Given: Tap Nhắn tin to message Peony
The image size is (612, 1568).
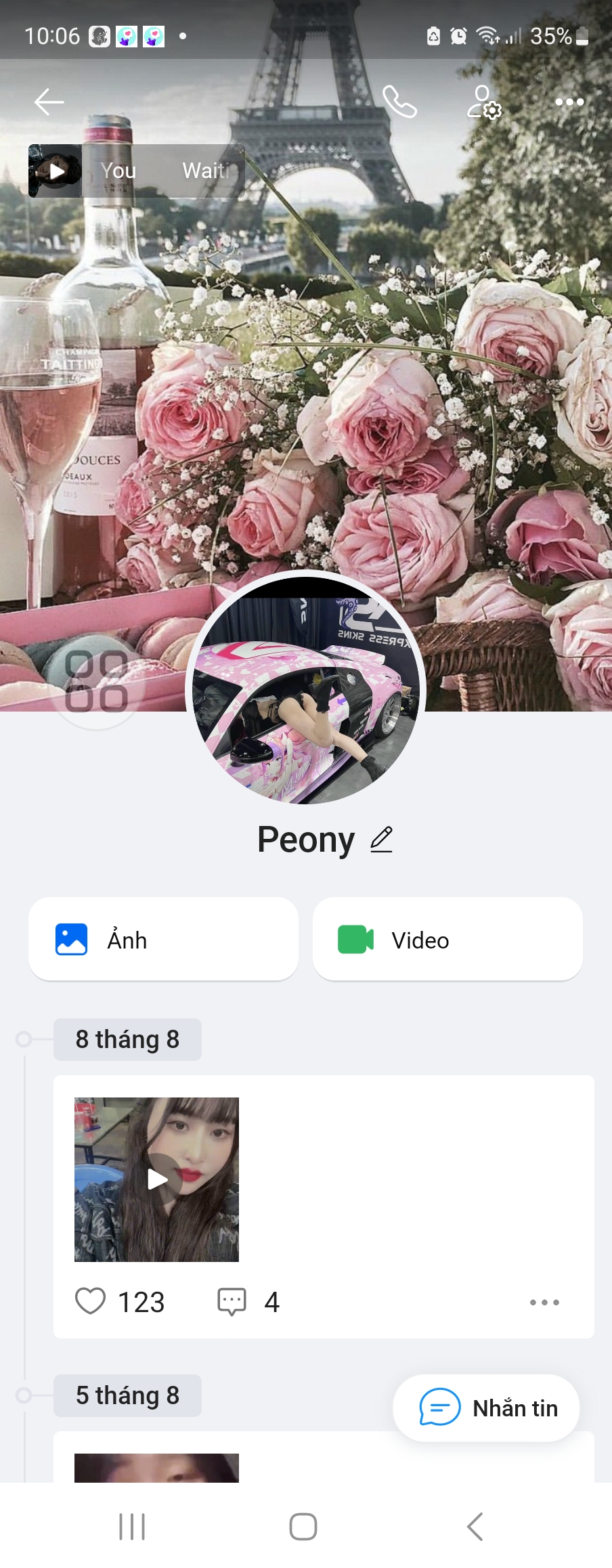Looking at the screenshot, I should pyautogui.click(x=486, y=1408).
